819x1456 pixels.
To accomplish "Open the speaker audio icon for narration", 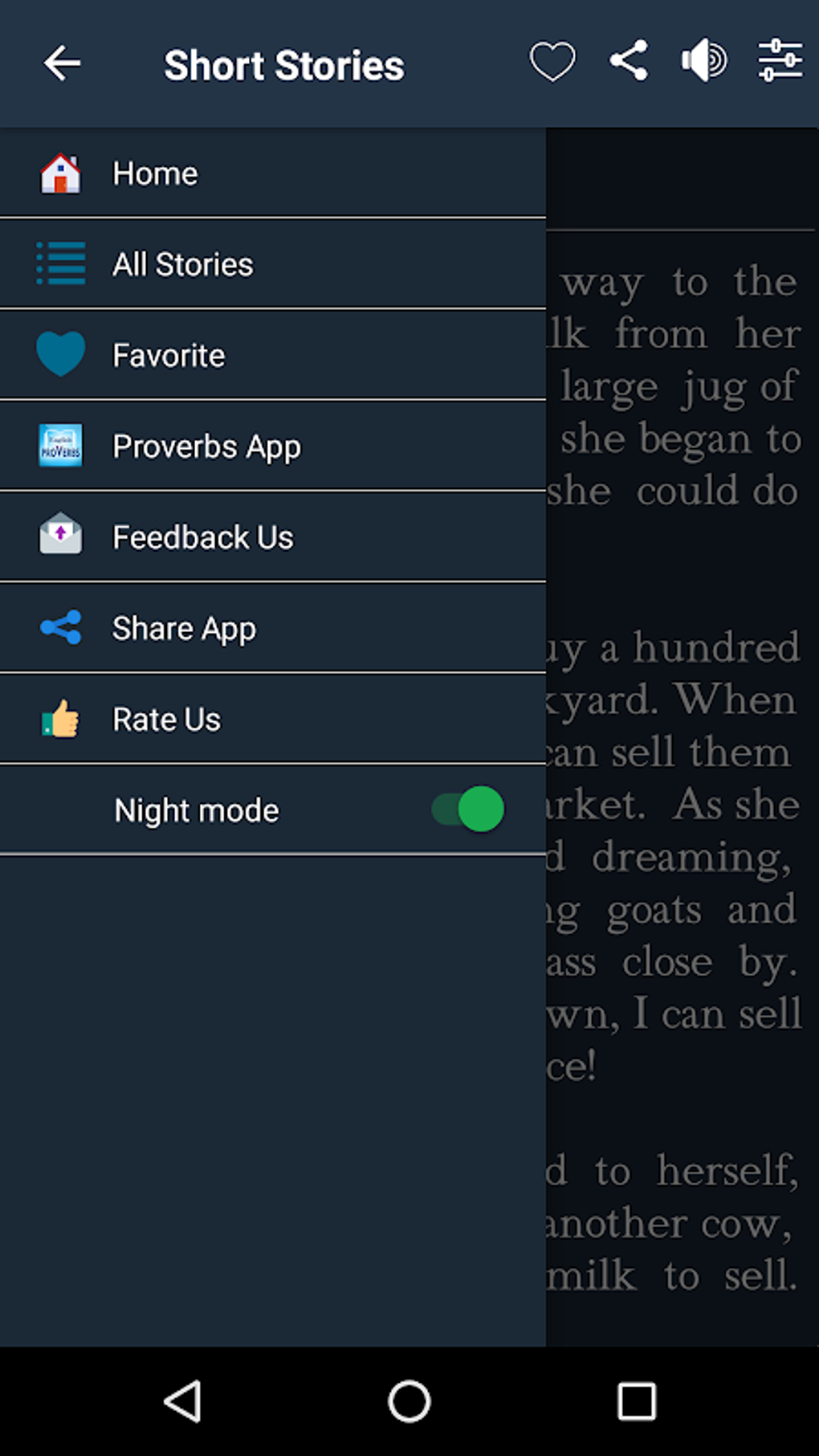I will [x=701, y=60].
